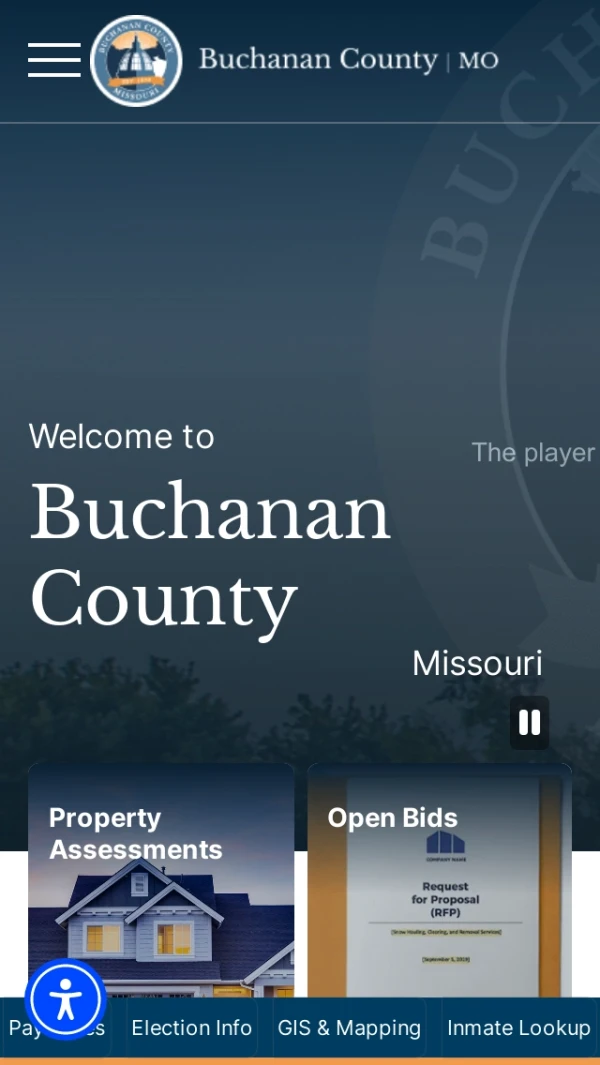The width and height of the screenshot is (600, 1065).
Task: Pause the background video
Action: click(529, 722)
